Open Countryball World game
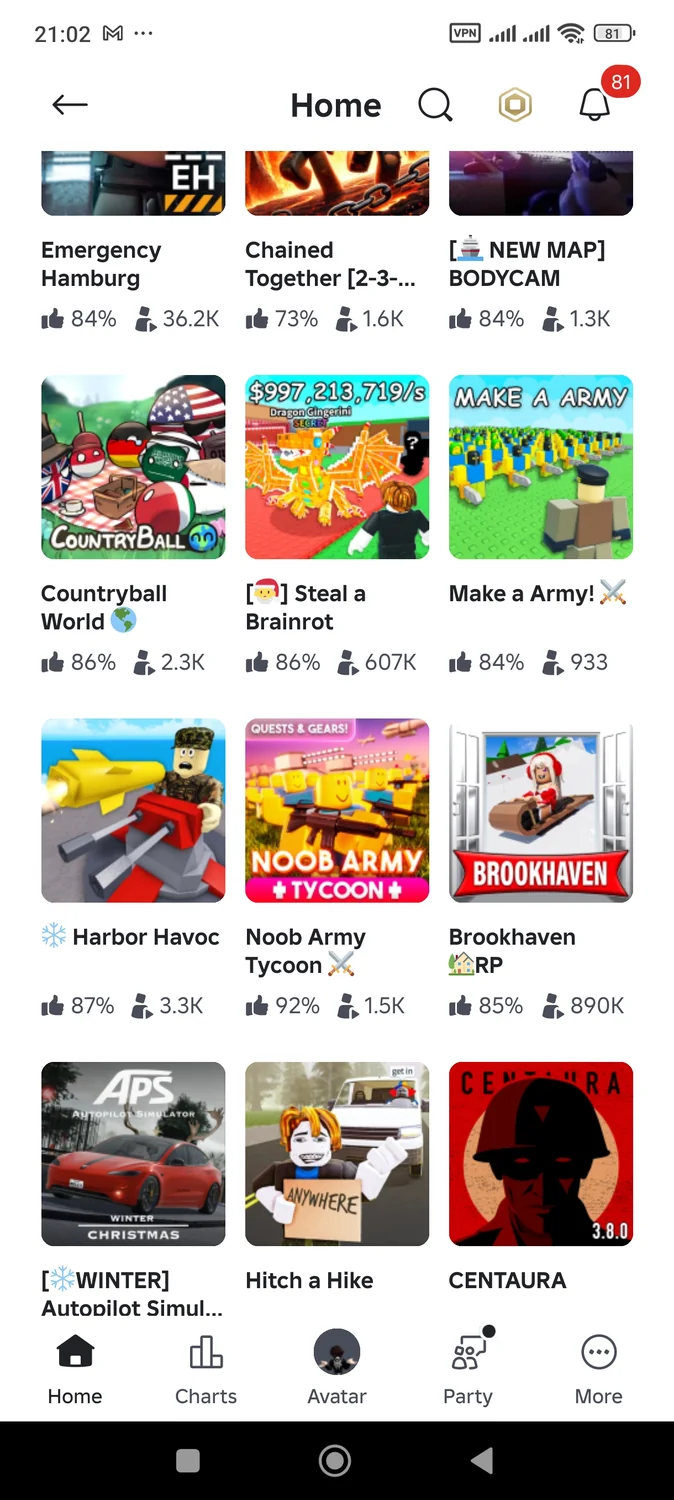 [133, 467]
